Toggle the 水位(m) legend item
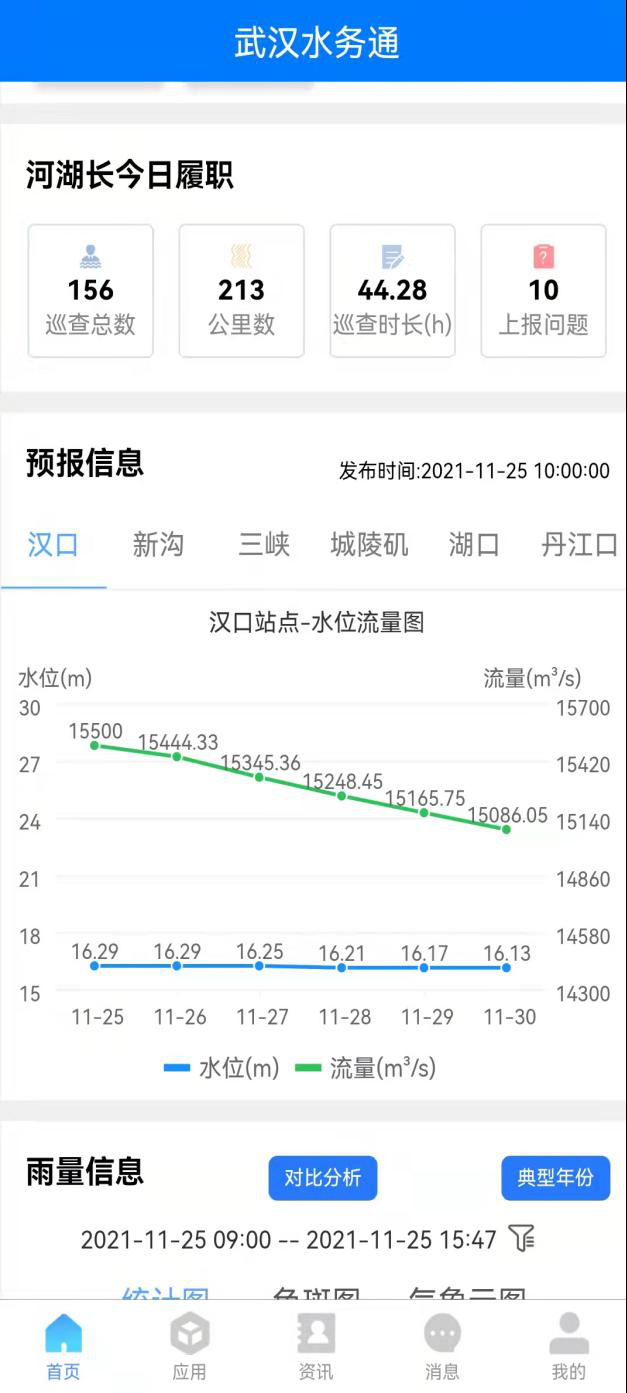Viewport: 627px width, 1393px height. (221, 1068)
